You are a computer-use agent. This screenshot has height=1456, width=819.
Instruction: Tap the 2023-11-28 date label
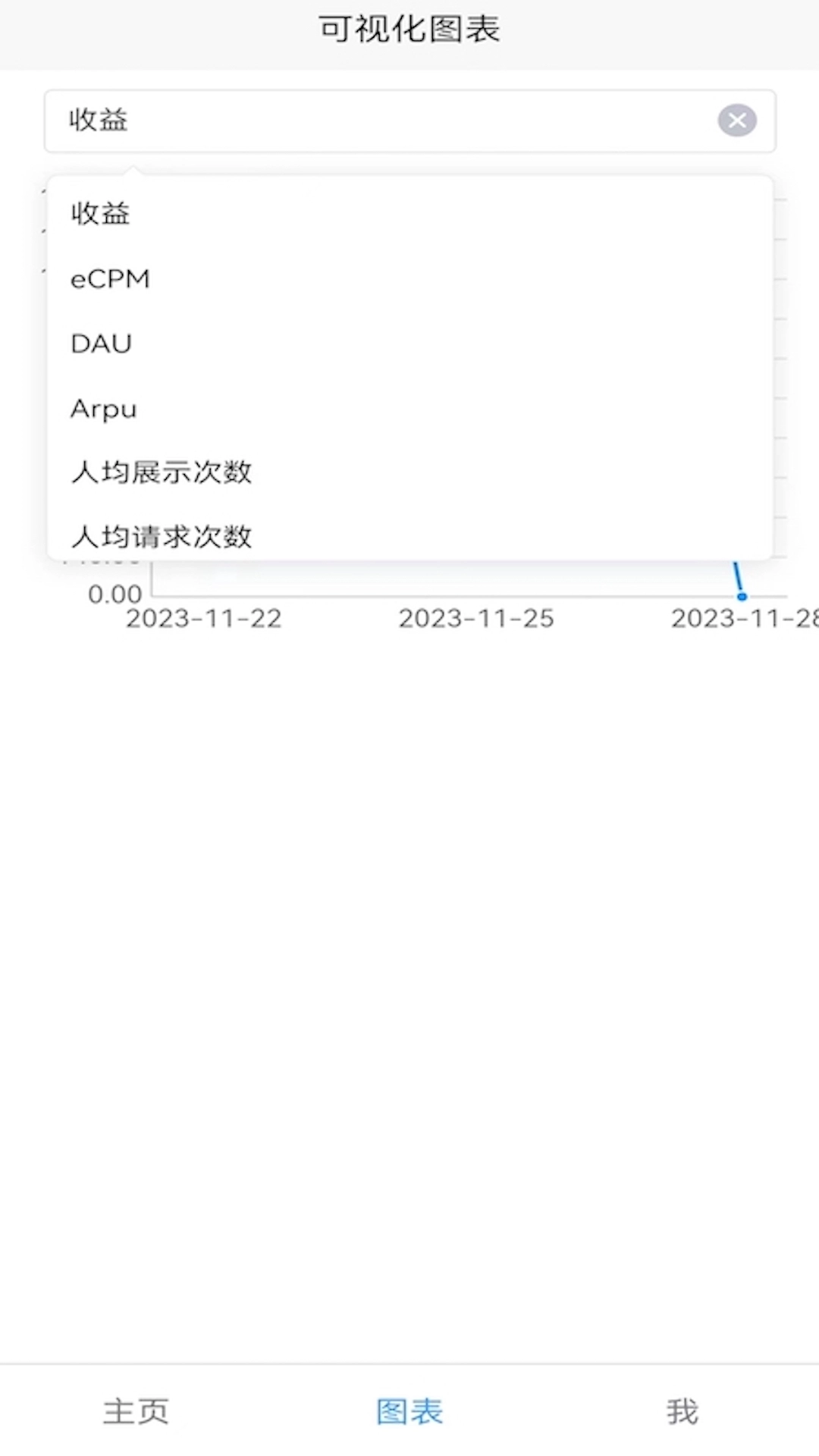tap(744, 620)
